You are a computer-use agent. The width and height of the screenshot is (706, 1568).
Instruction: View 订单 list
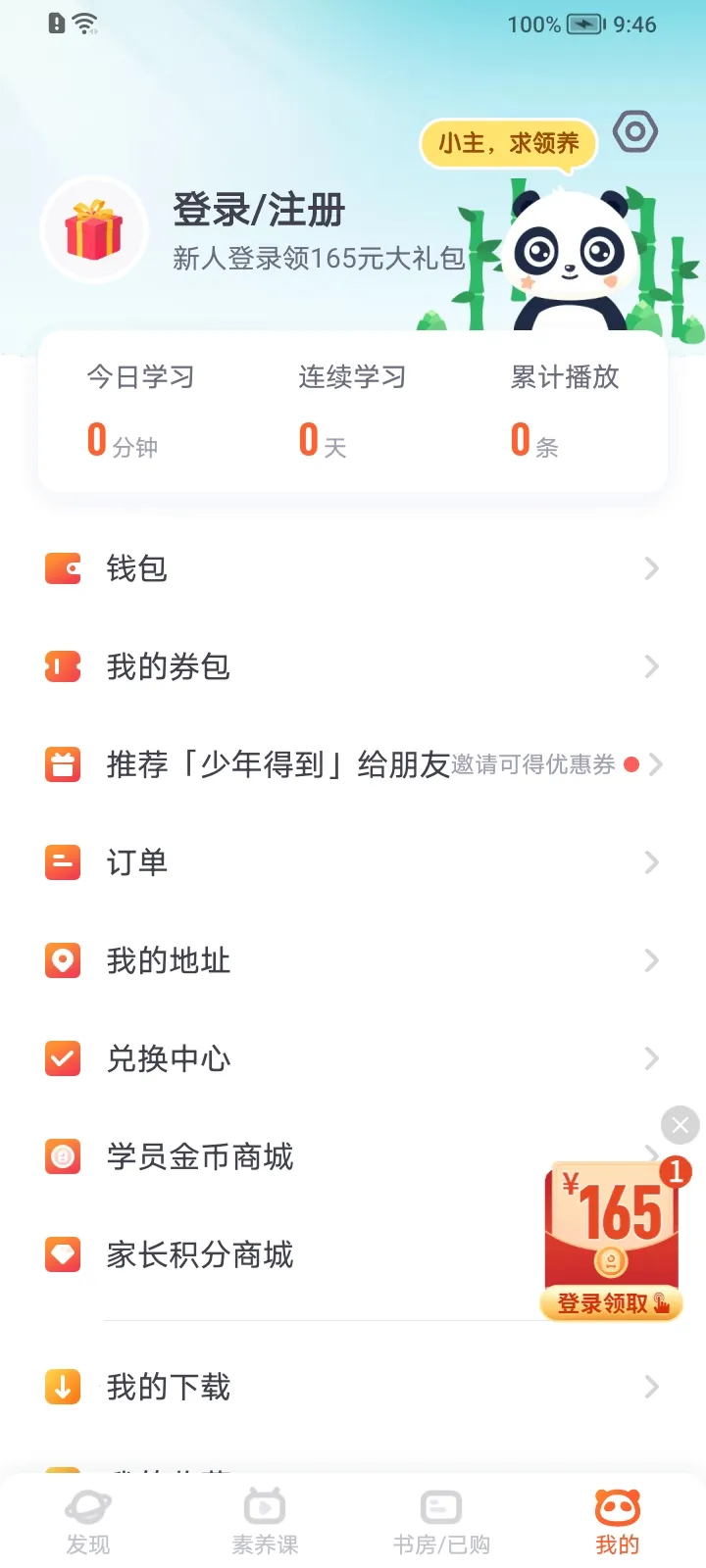[353, 862]
